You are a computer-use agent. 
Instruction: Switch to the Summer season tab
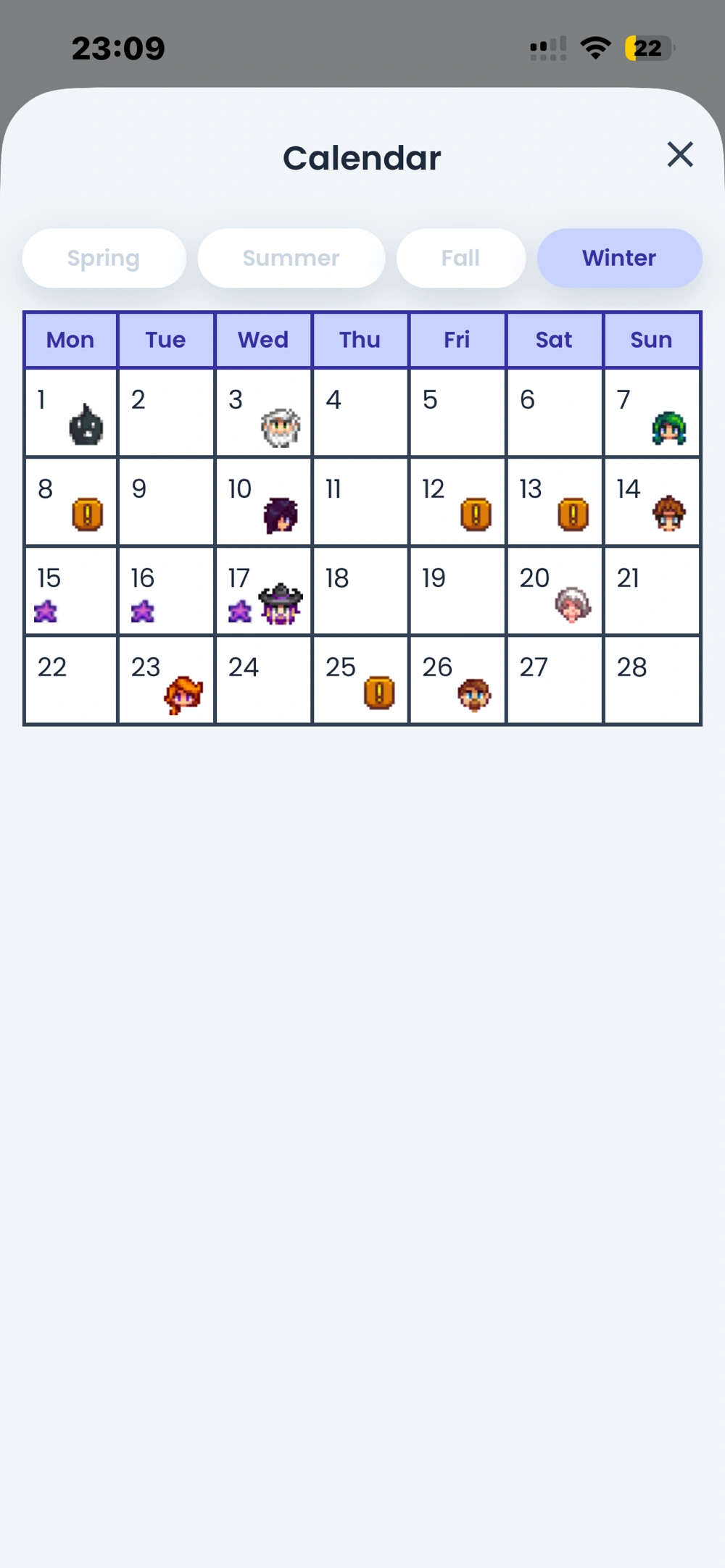pyautogui.click(x=291, y=258)
